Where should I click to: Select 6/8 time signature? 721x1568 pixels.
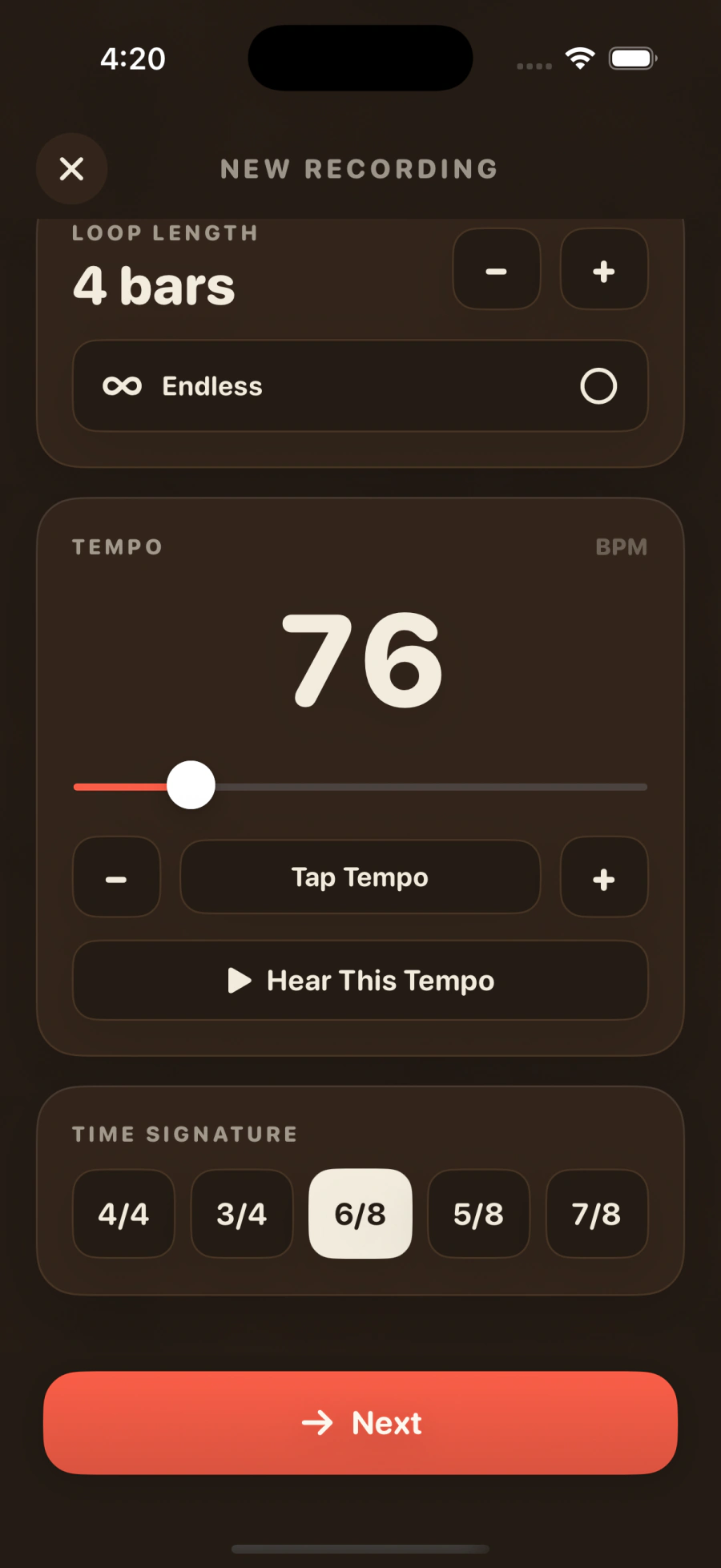pos(360,1214)
